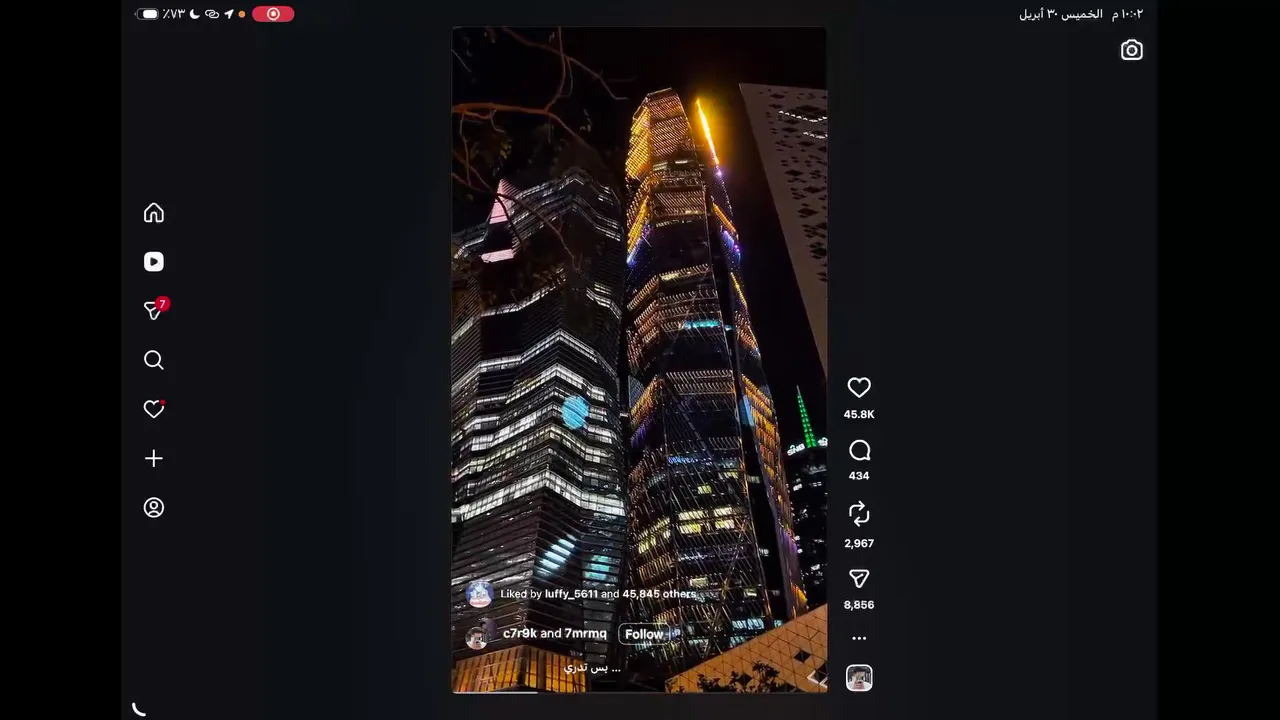Repost this reel

[859, 514]
